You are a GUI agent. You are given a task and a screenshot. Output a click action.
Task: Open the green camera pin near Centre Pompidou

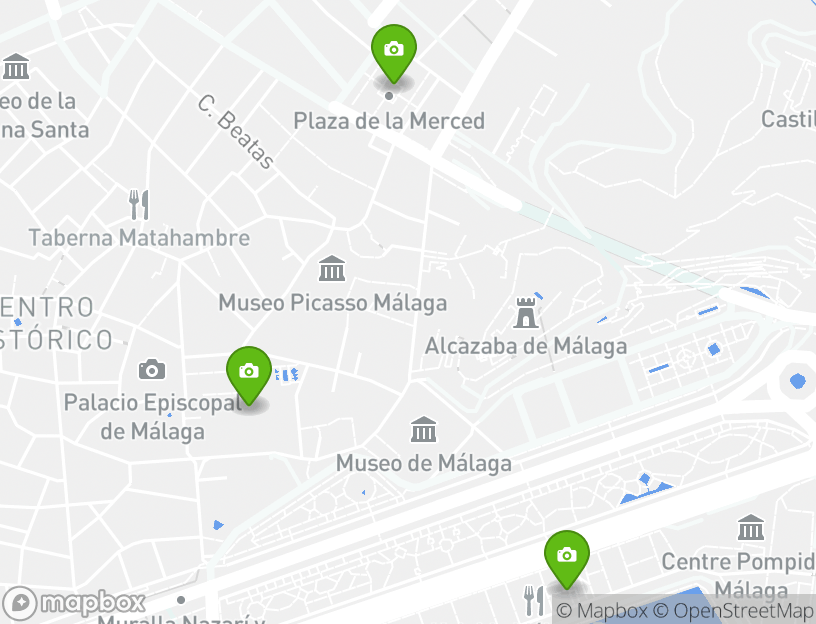[566, 556]
